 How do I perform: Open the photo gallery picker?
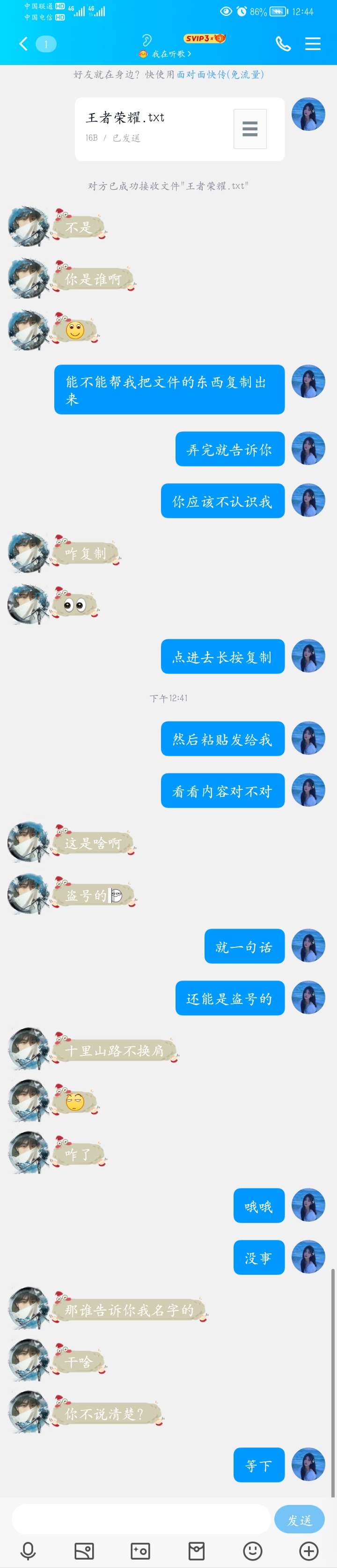84,1550
